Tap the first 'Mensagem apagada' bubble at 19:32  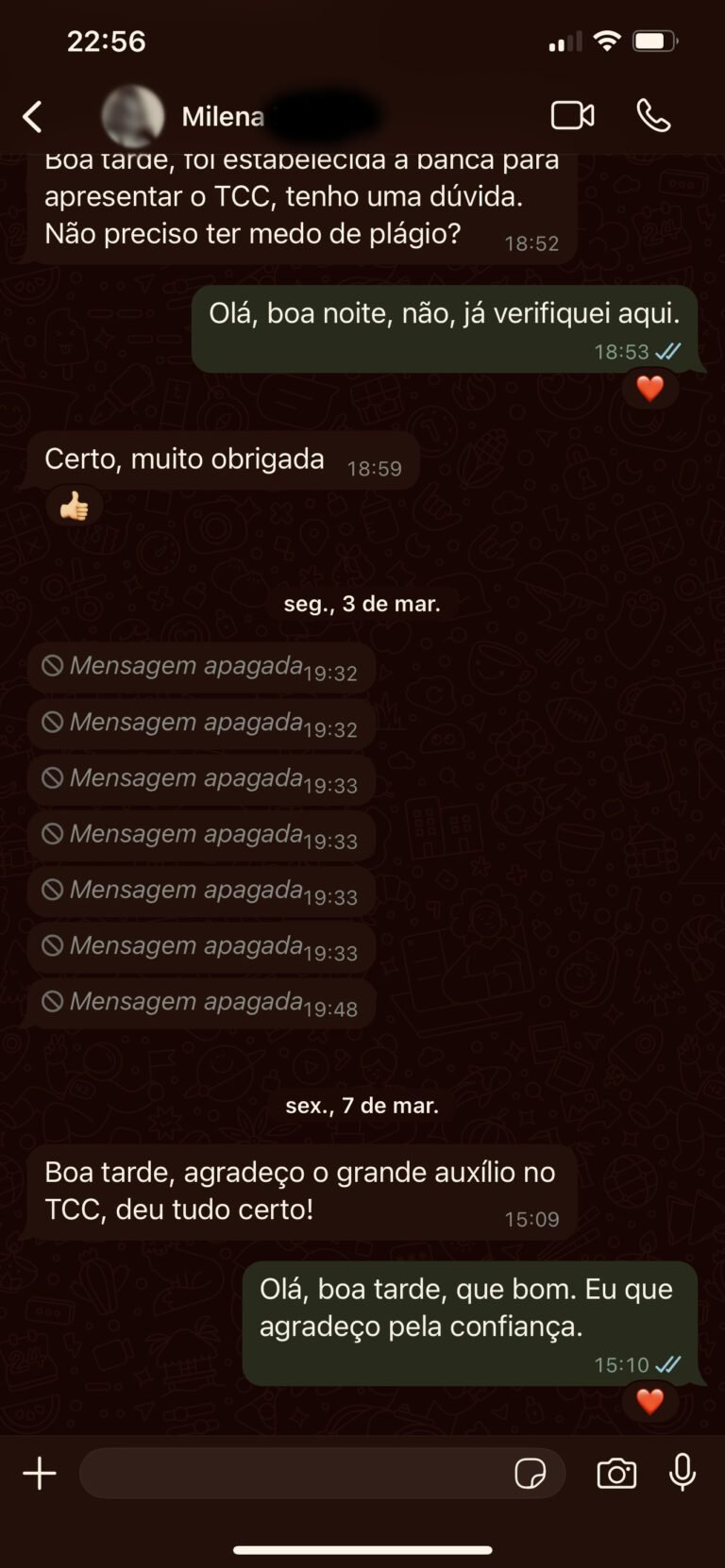point(199,666)
